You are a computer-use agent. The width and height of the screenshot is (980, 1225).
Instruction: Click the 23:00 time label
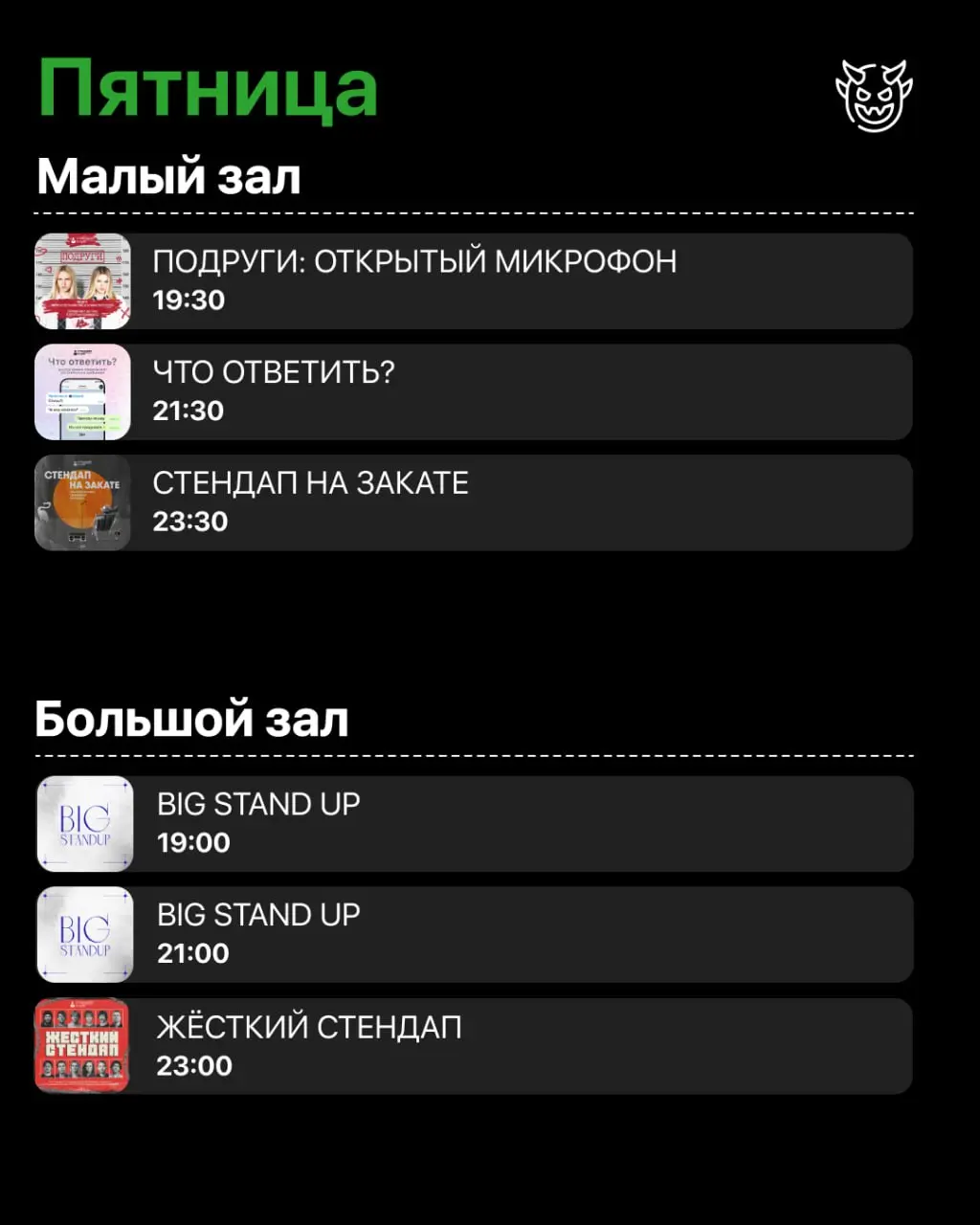193,1065
